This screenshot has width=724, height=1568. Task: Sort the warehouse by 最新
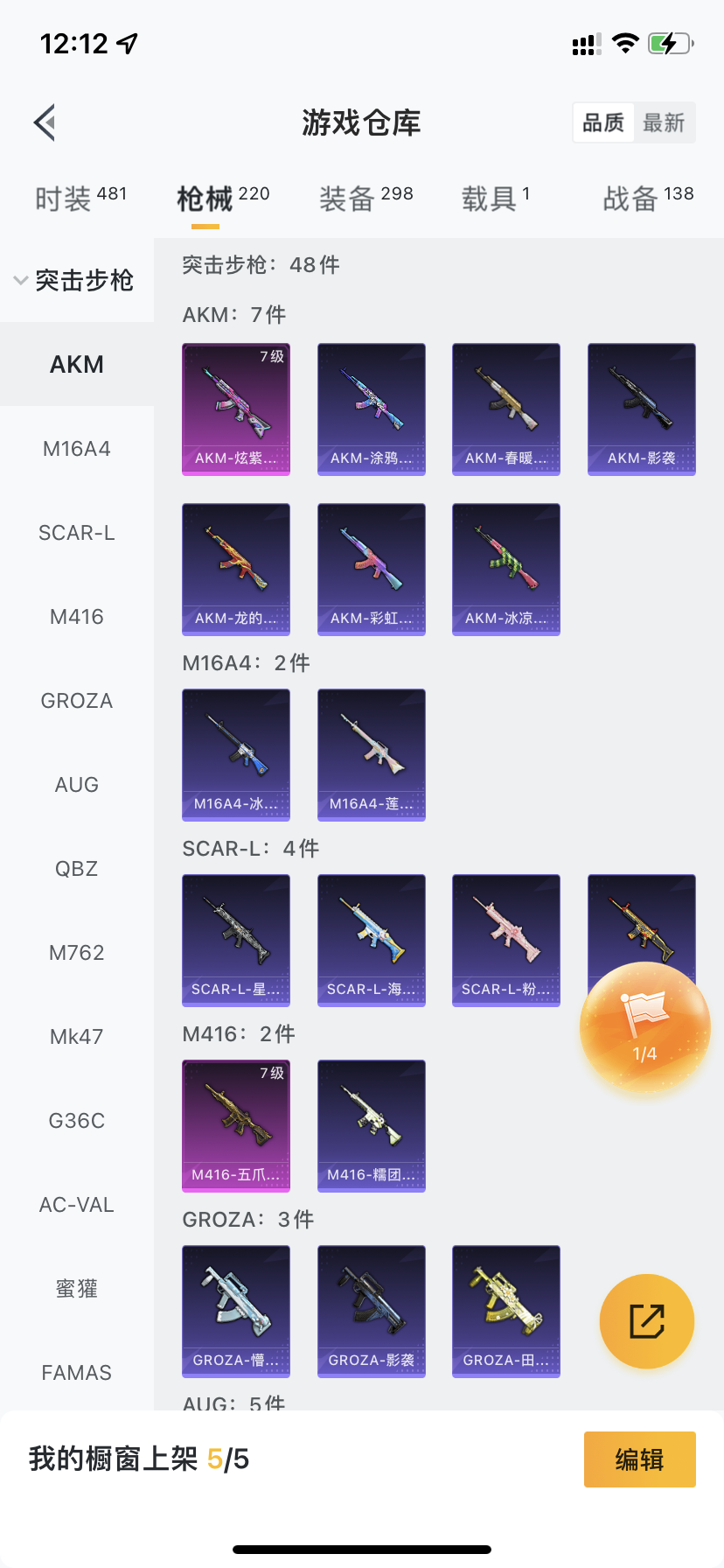tap(664, 122)
